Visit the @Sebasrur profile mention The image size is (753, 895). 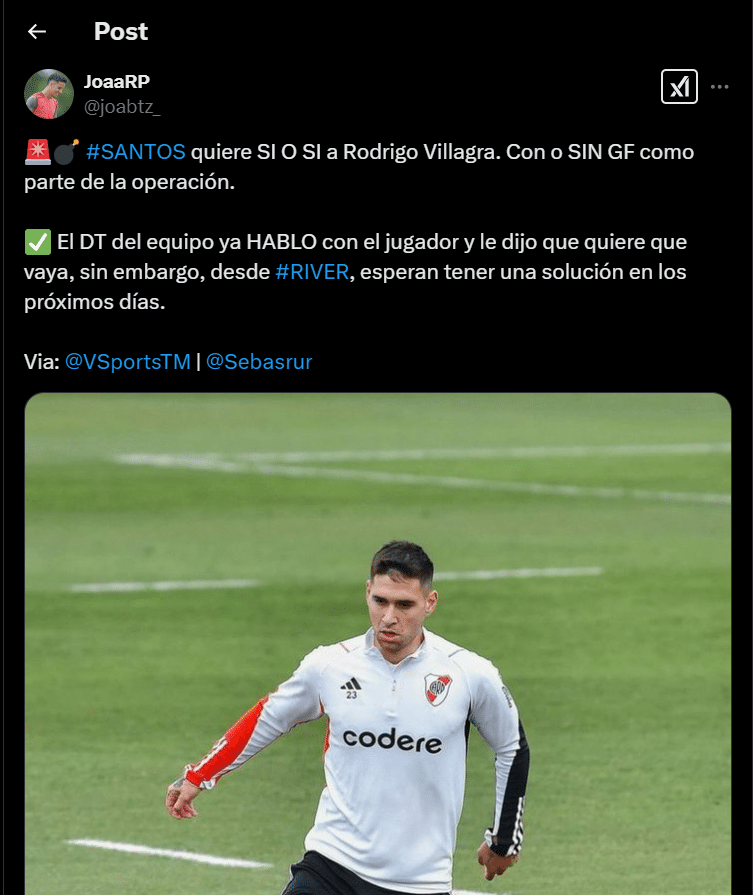[259, 362]
